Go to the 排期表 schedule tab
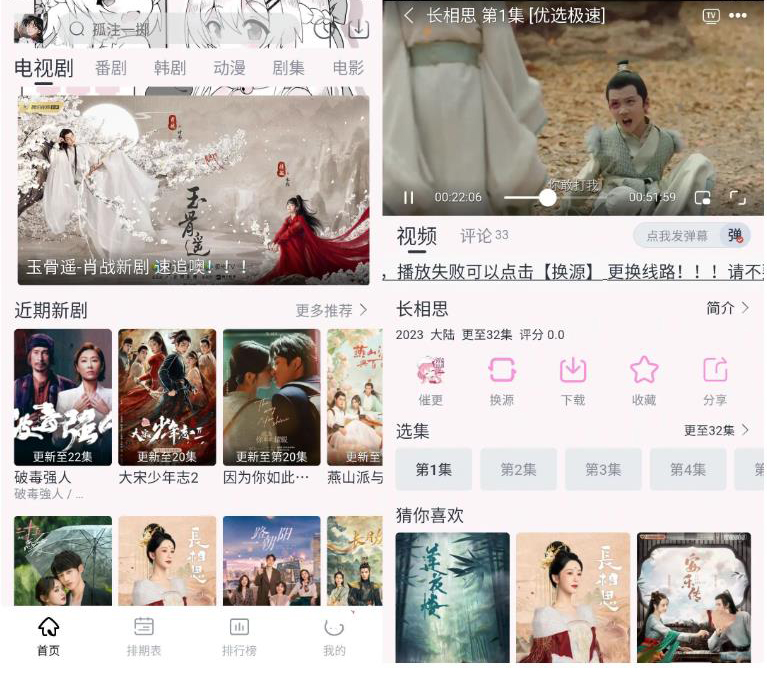 (144, 636)
